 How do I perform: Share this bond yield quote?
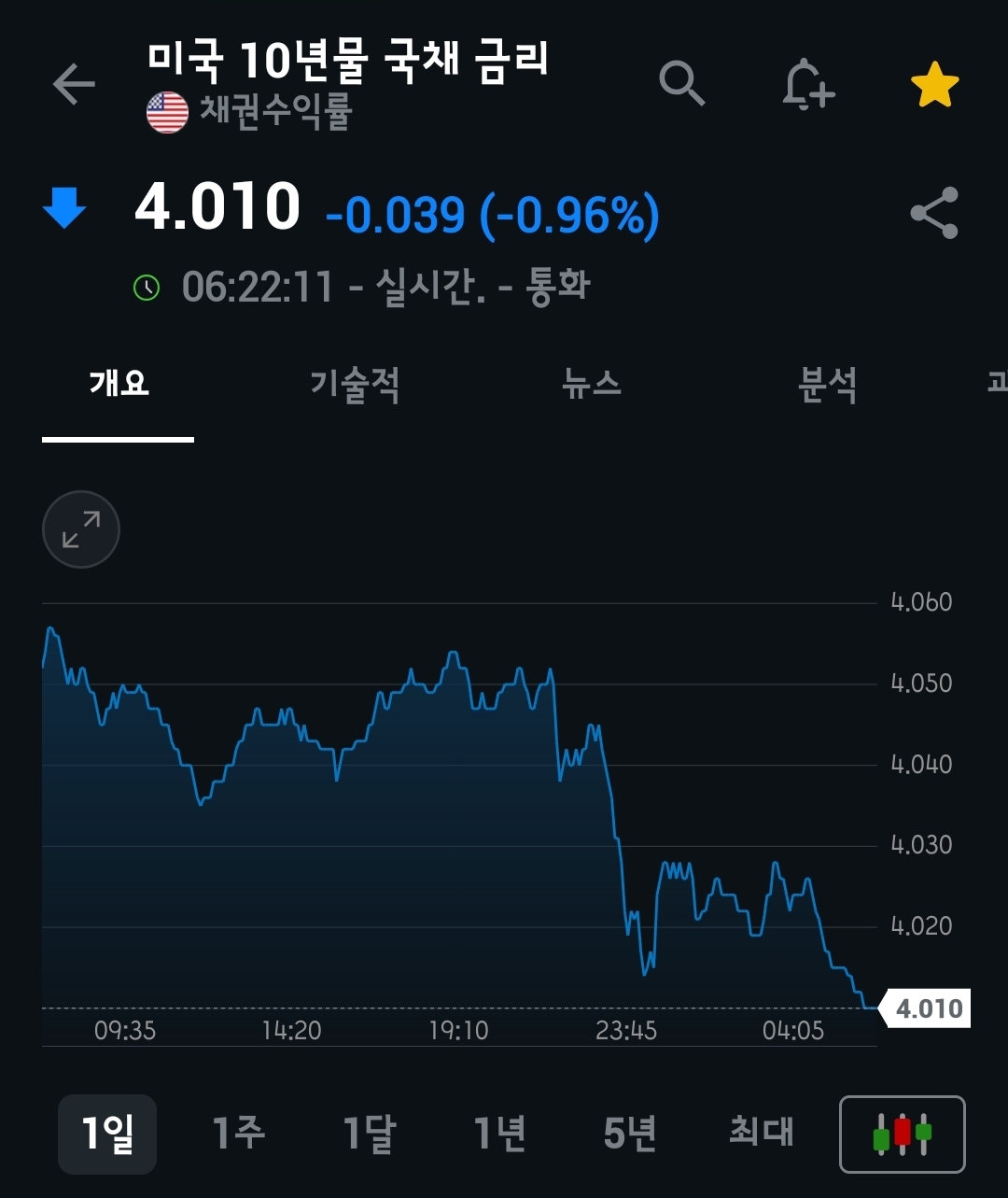[x=934, y=213]
